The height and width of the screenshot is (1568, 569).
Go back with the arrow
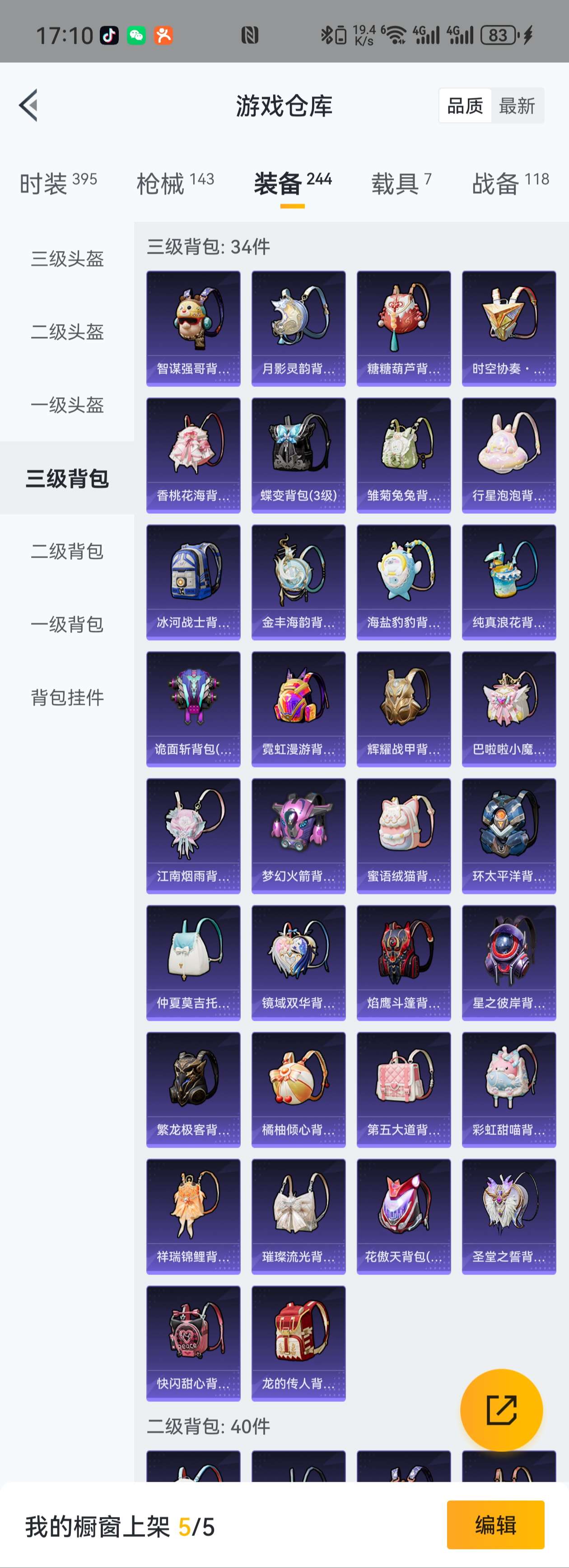28,105
